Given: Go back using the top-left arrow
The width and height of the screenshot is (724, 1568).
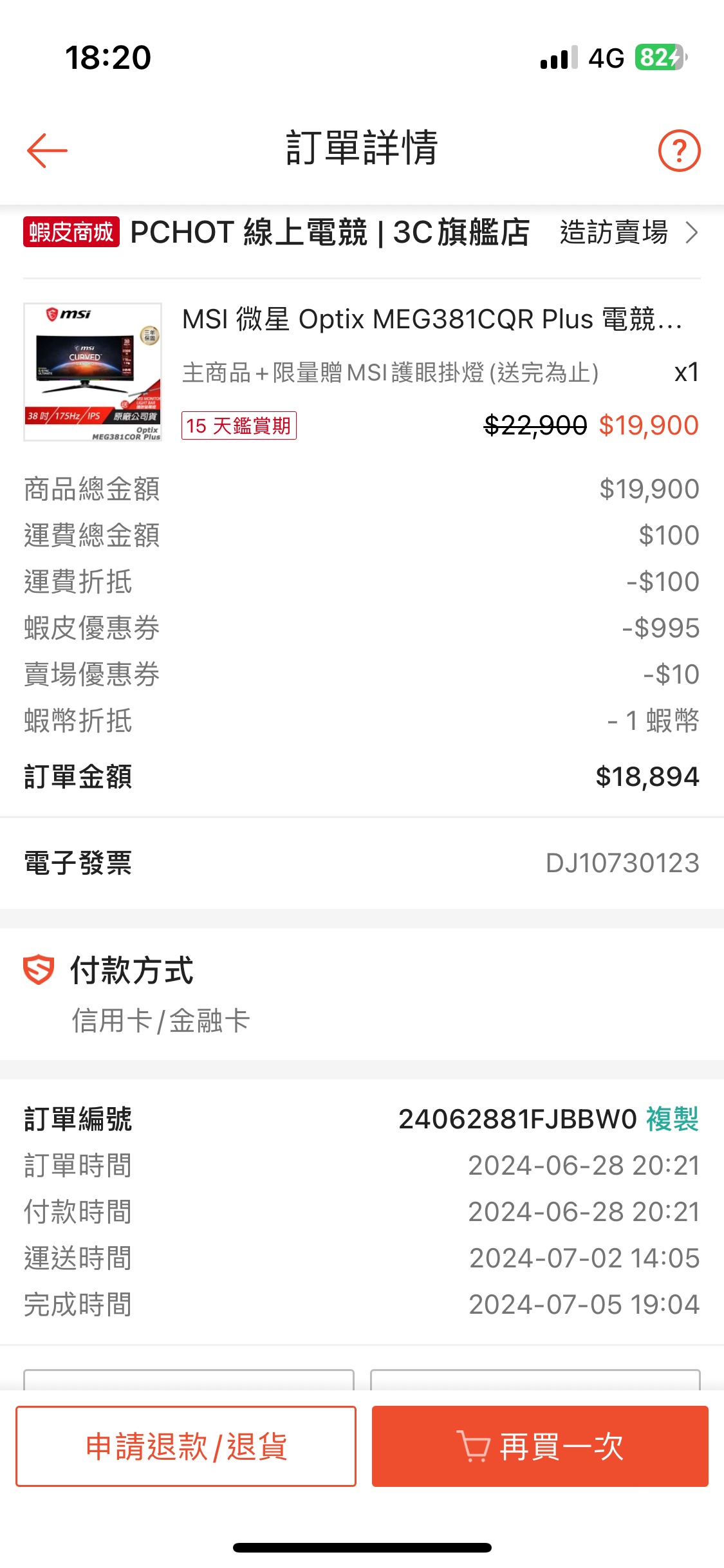Looking at the screenshot, I should pyautogui.click(x=47, y=151).
